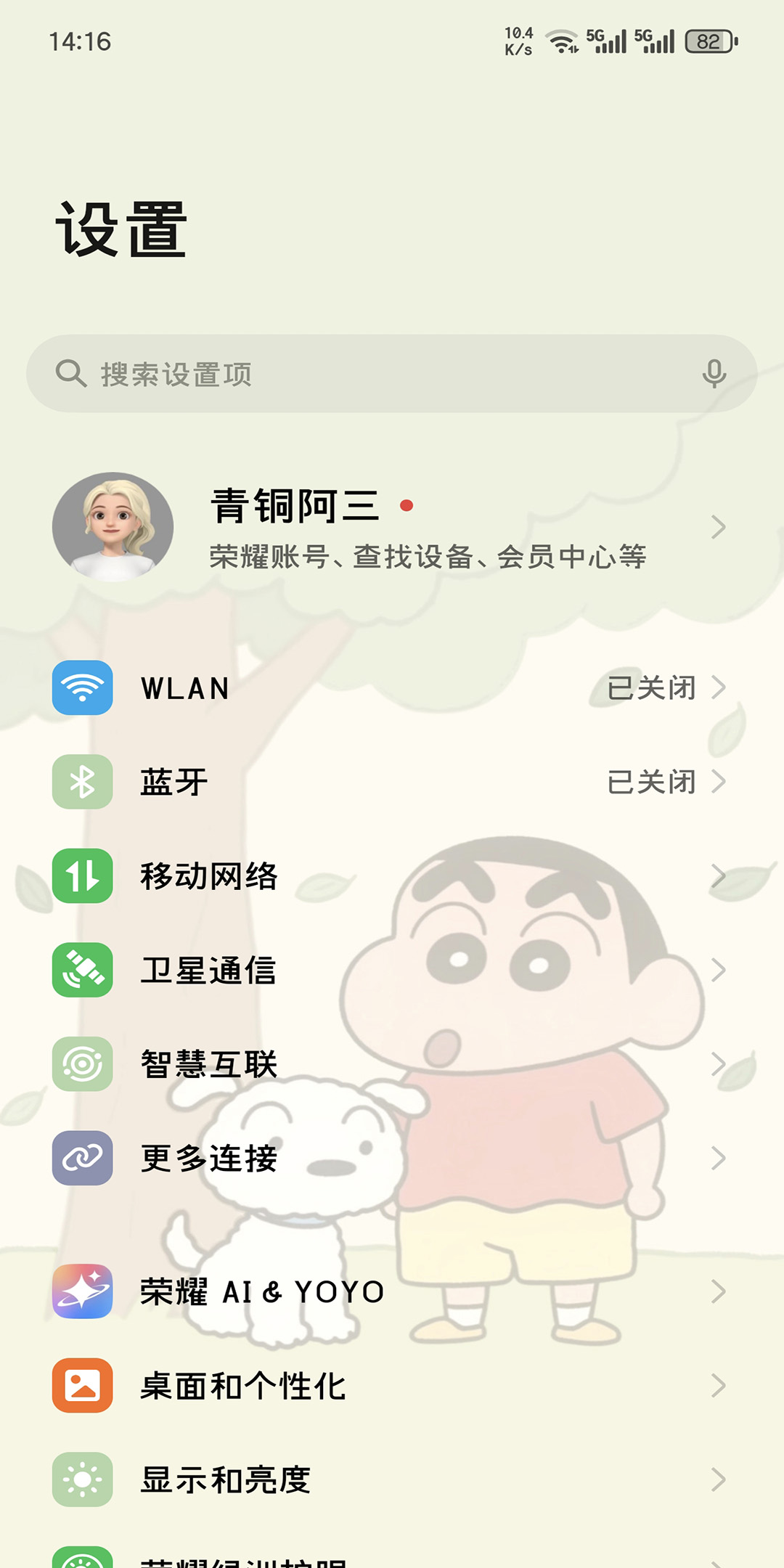Viewport: 784px width, 1568px height.
Task: Tap the microphone icon for voice search
Action: click(x=714, y=374)
